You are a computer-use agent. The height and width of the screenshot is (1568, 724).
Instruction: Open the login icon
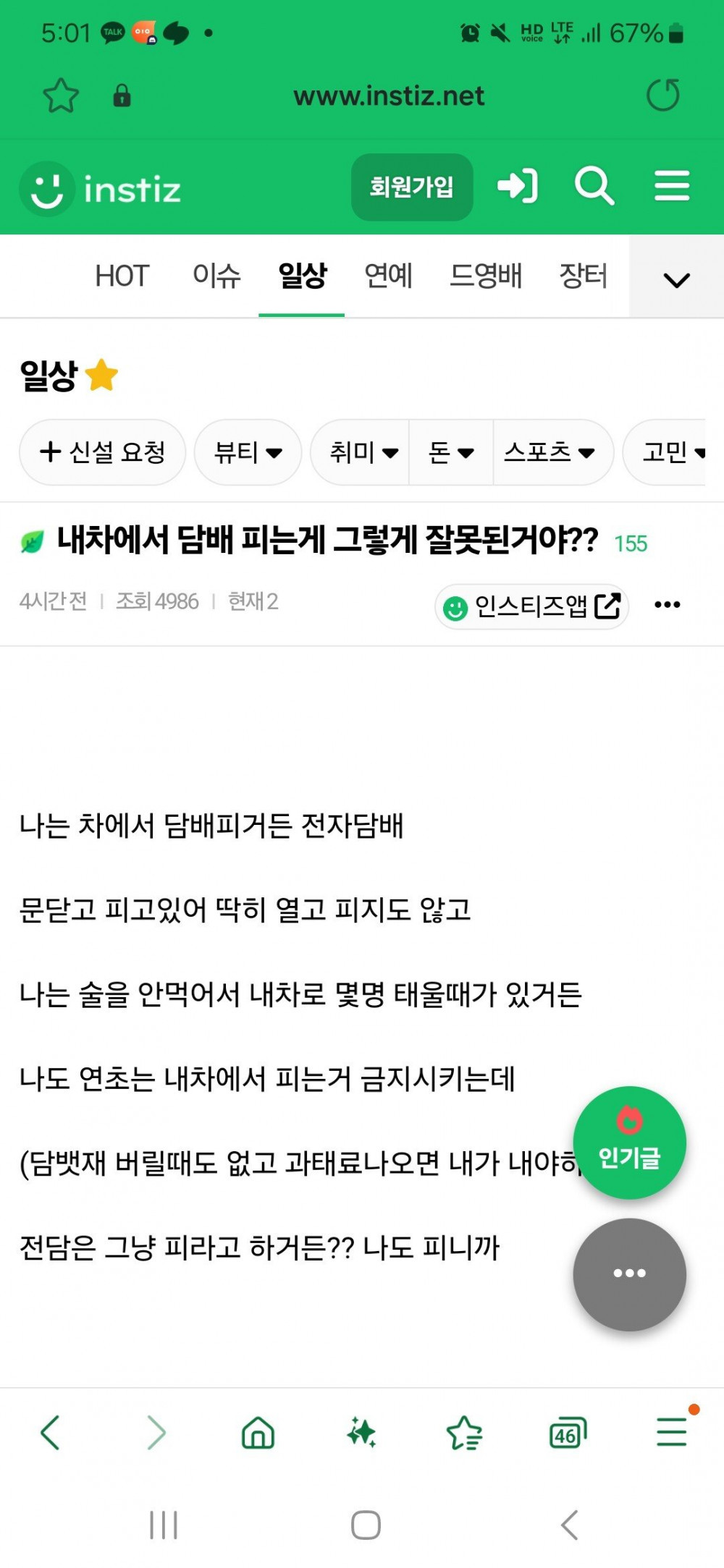pyautogui.click(x=518, y=187)
